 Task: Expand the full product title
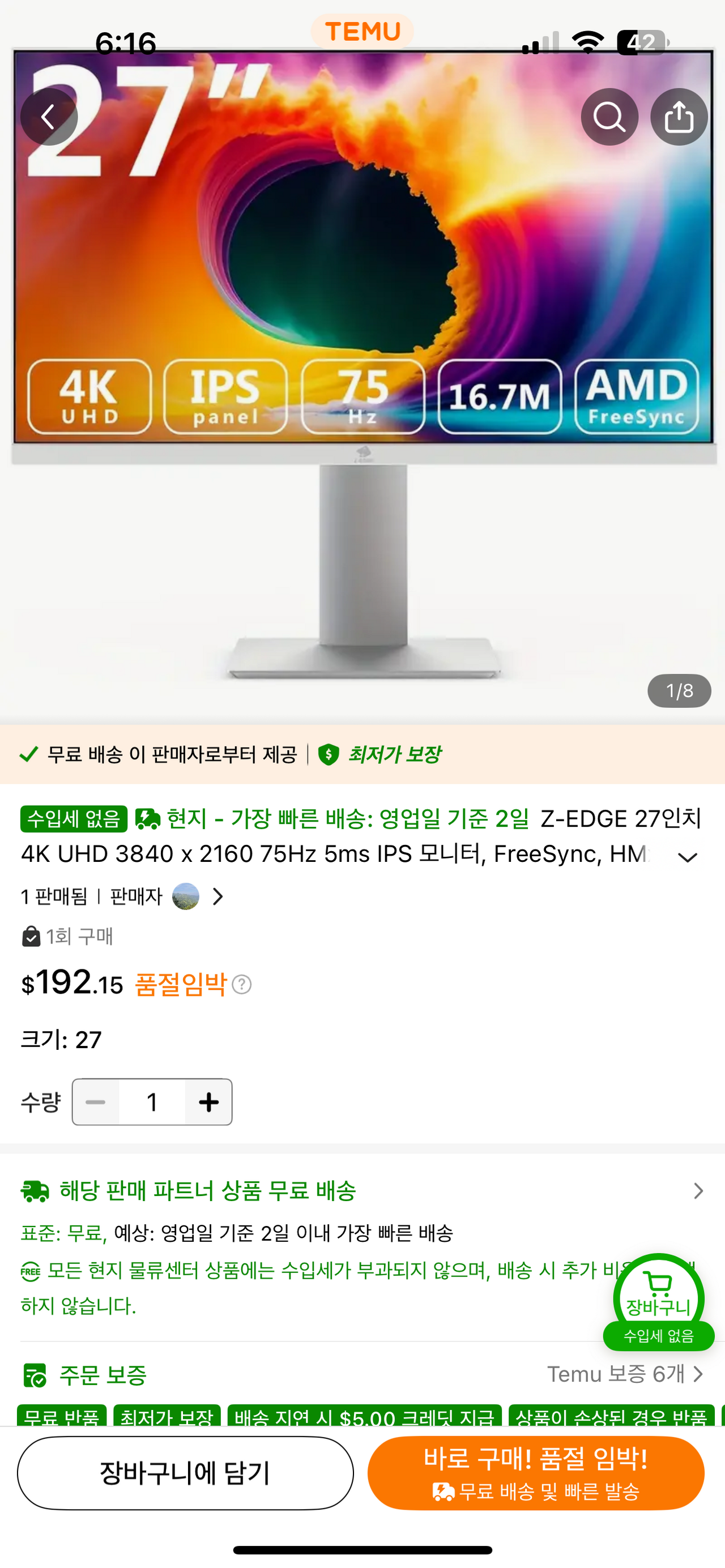[x=687, y=857]
